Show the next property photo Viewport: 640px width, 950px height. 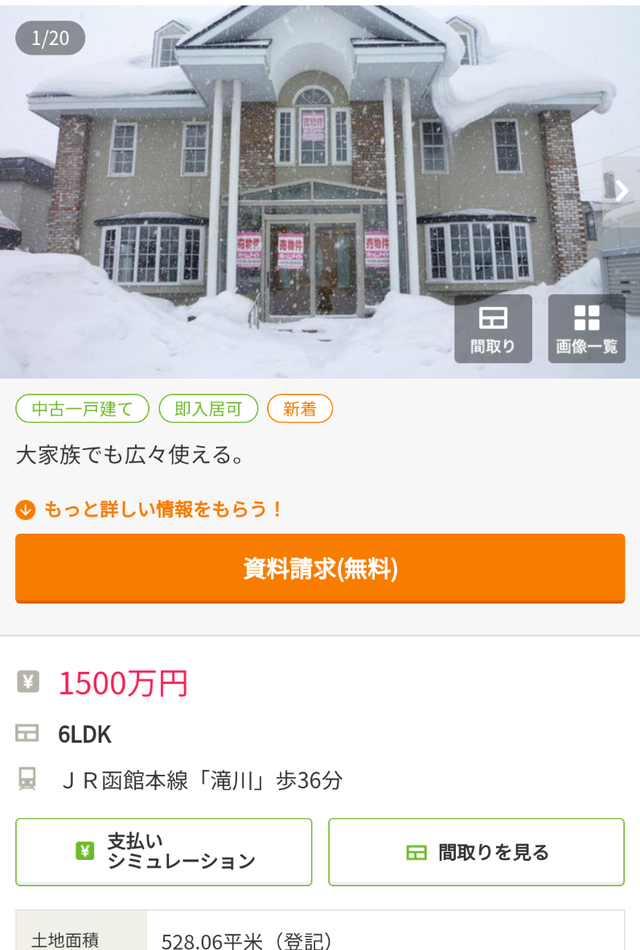[x=621, y=190]
